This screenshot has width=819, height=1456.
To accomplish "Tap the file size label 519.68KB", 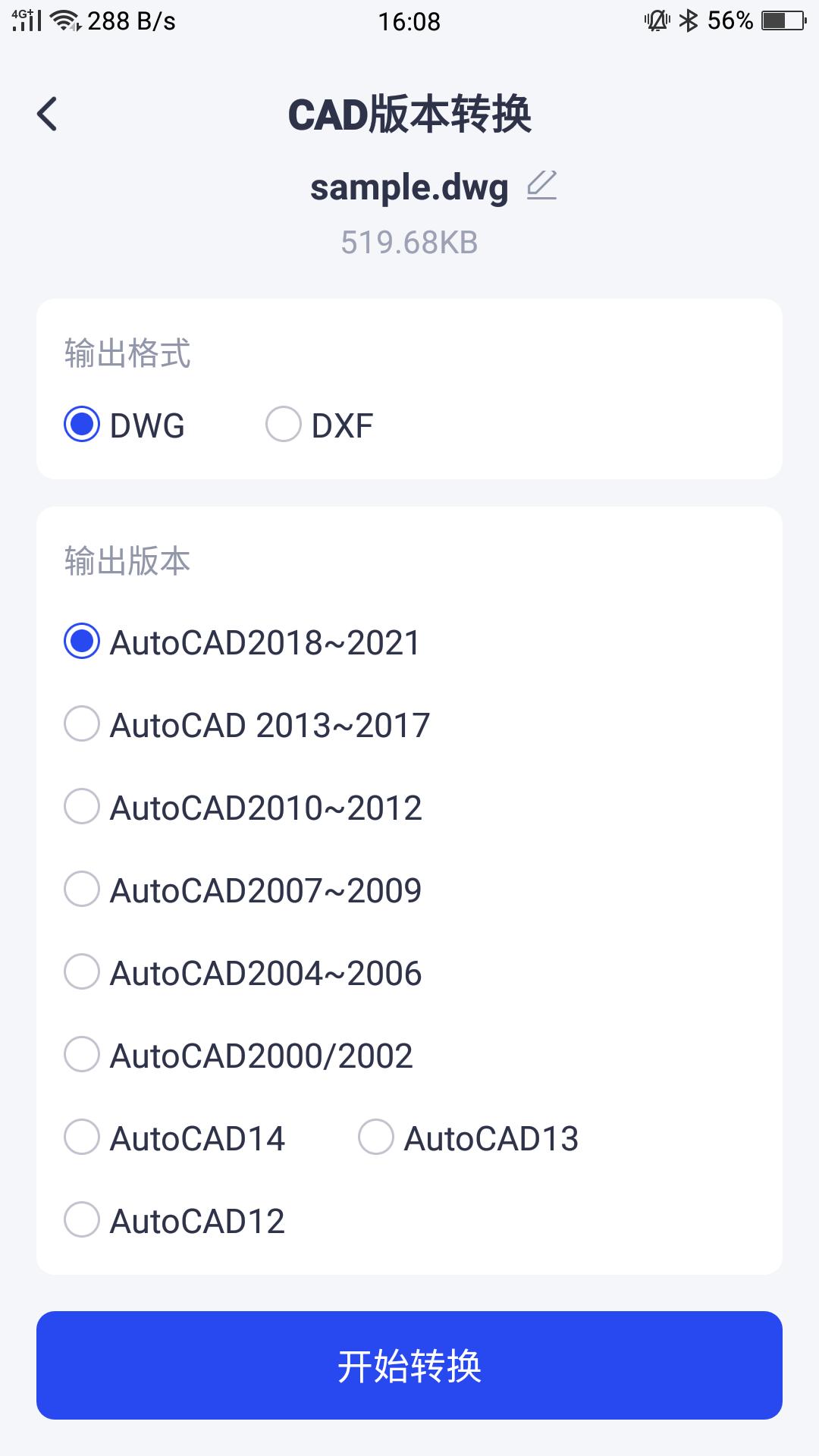I will (409, 243).
